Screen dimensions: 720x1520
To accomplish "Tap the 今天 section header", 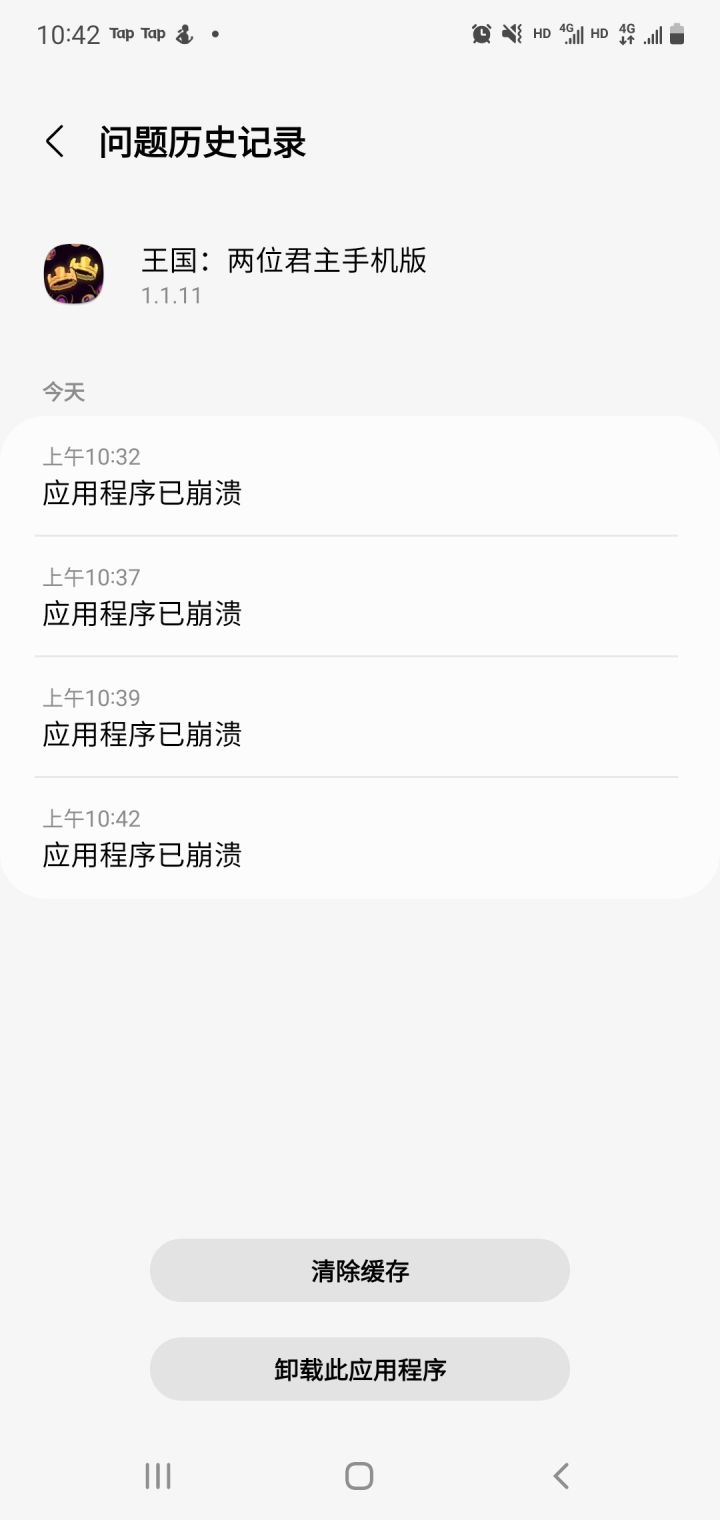I will (64, 391).
